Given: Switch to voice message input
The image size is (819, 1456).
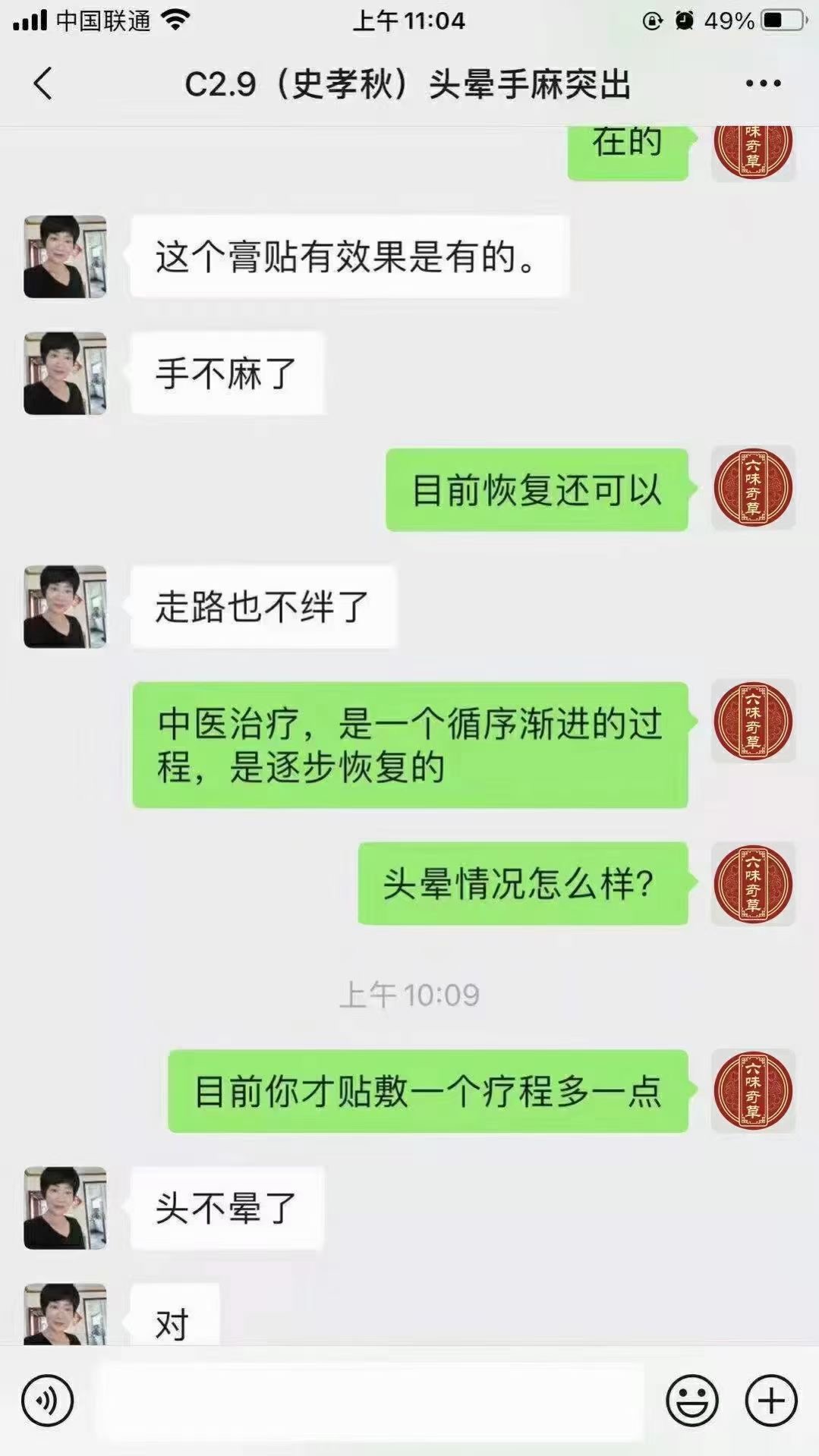Looking at the screenshot, I should [47, 1401].
